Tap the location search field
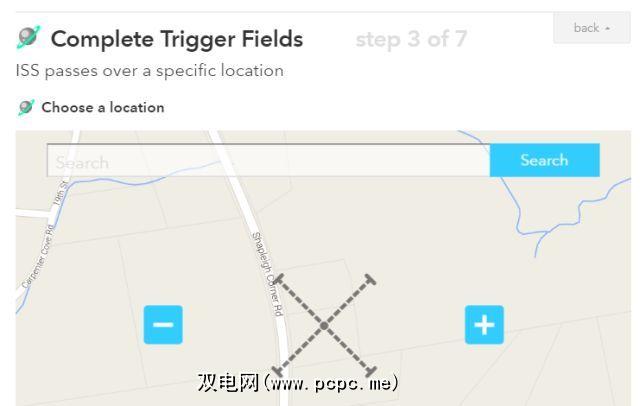 tap(268, 161)
